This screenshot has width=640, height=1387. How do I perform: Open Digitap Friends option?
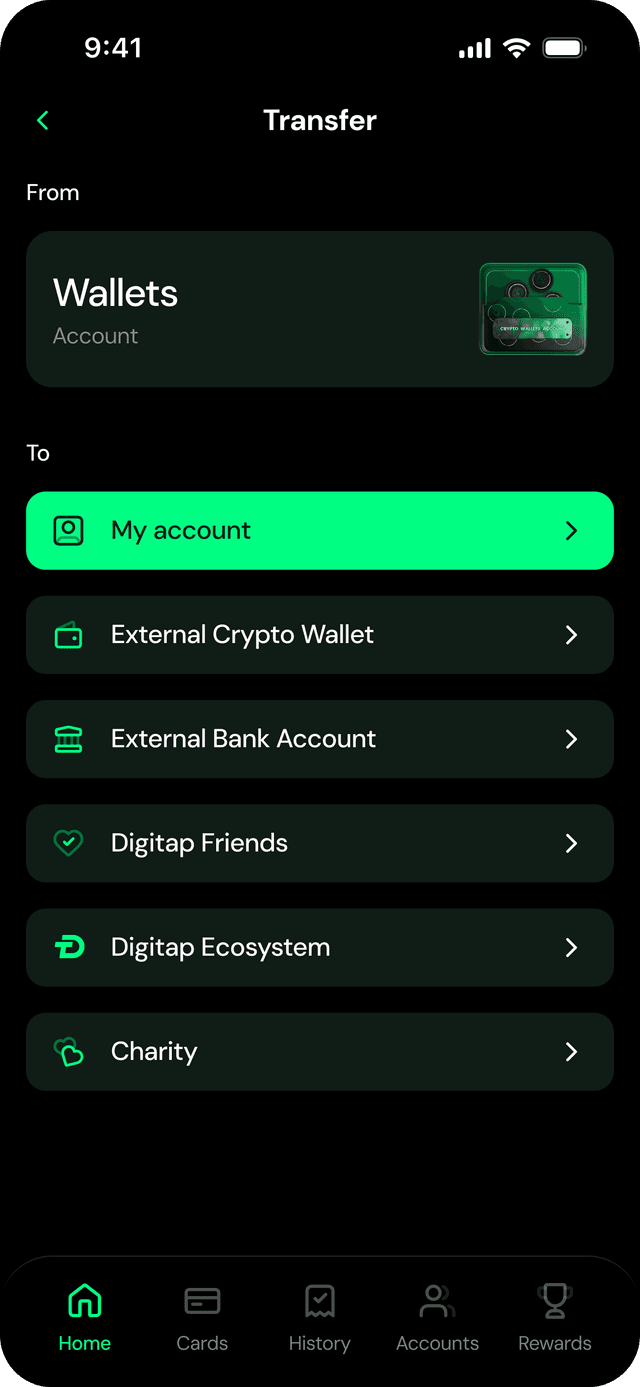319,843
